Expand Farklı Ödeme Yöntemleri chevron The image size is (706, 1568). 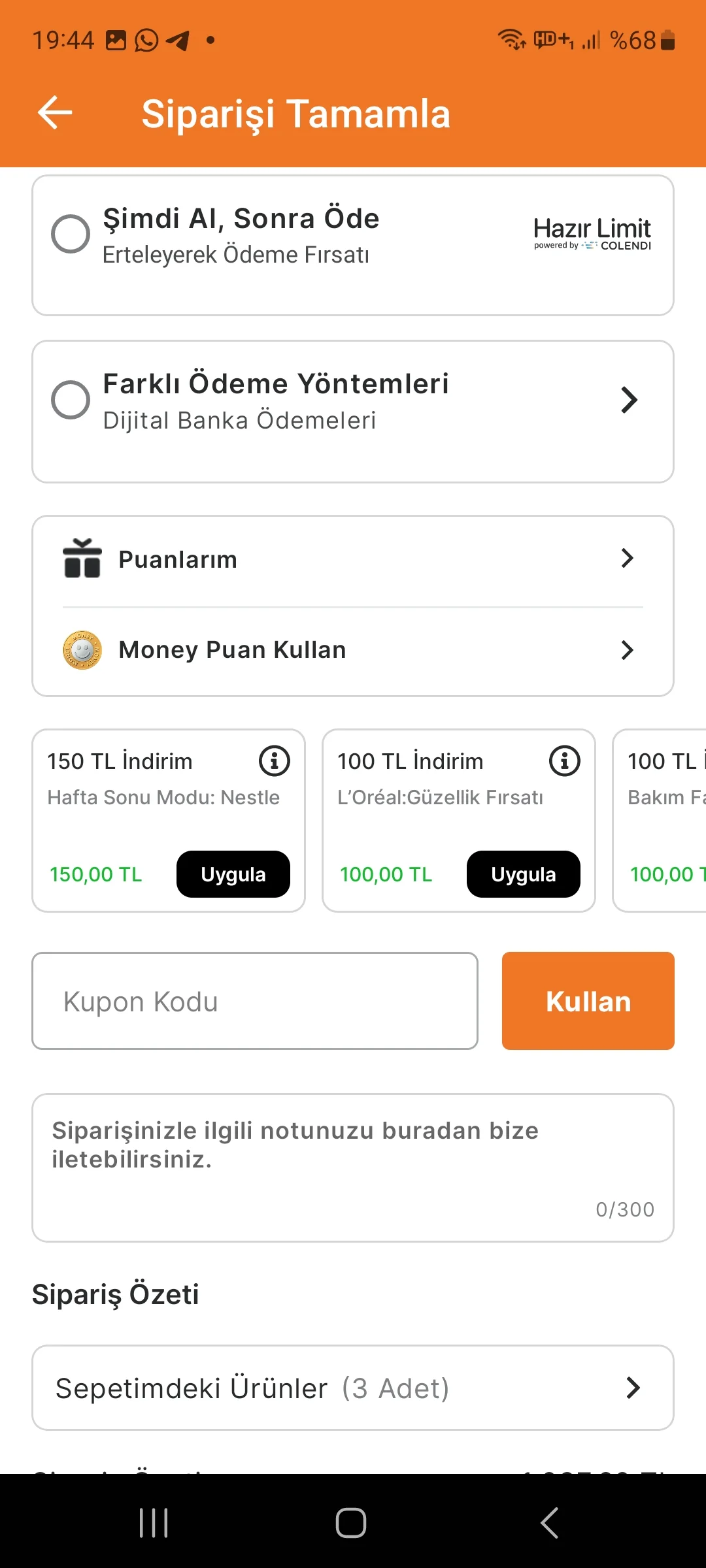[x=629, y=400]
